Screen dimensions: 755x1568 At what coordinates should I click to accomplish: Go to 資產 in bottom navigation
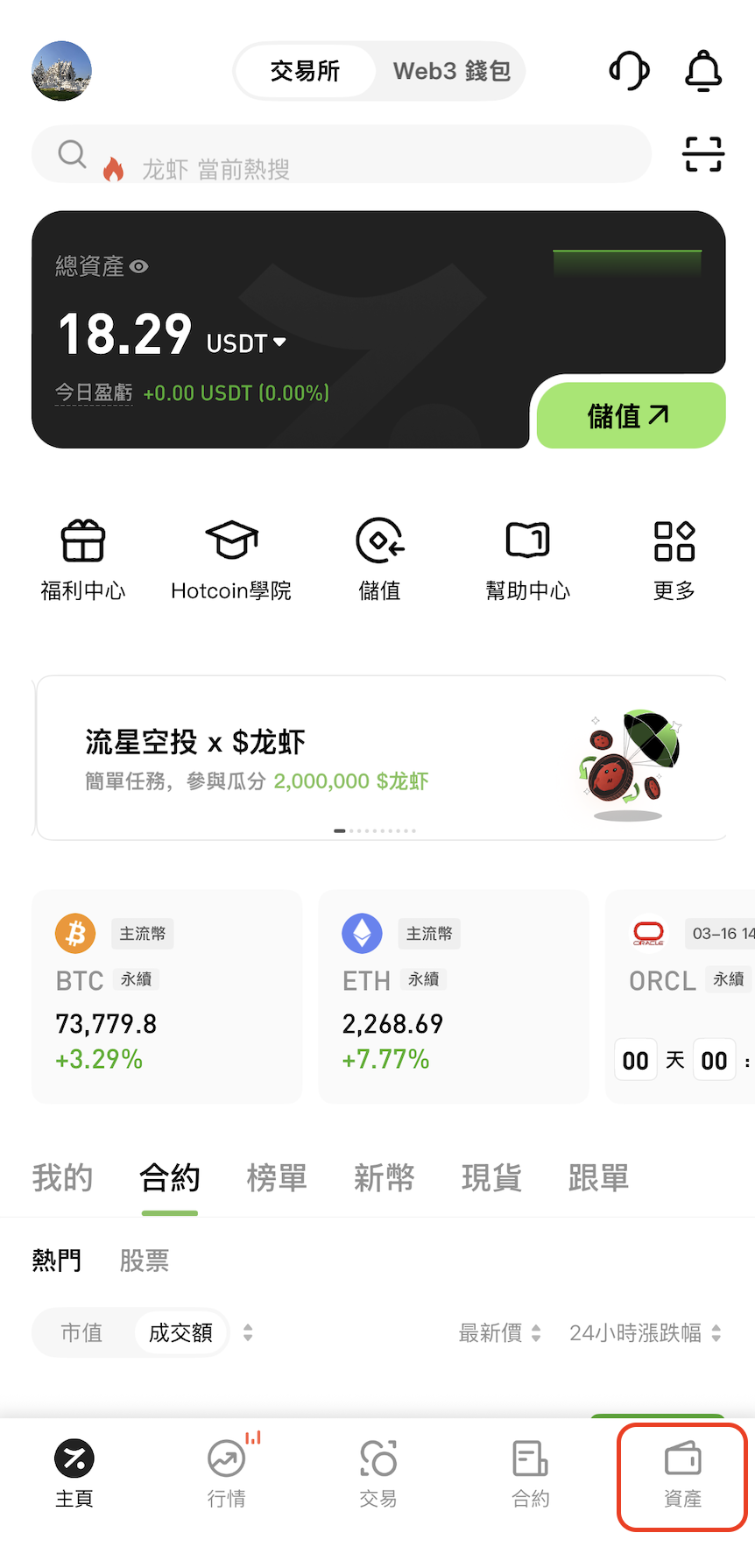click(x=682, y=1476)
